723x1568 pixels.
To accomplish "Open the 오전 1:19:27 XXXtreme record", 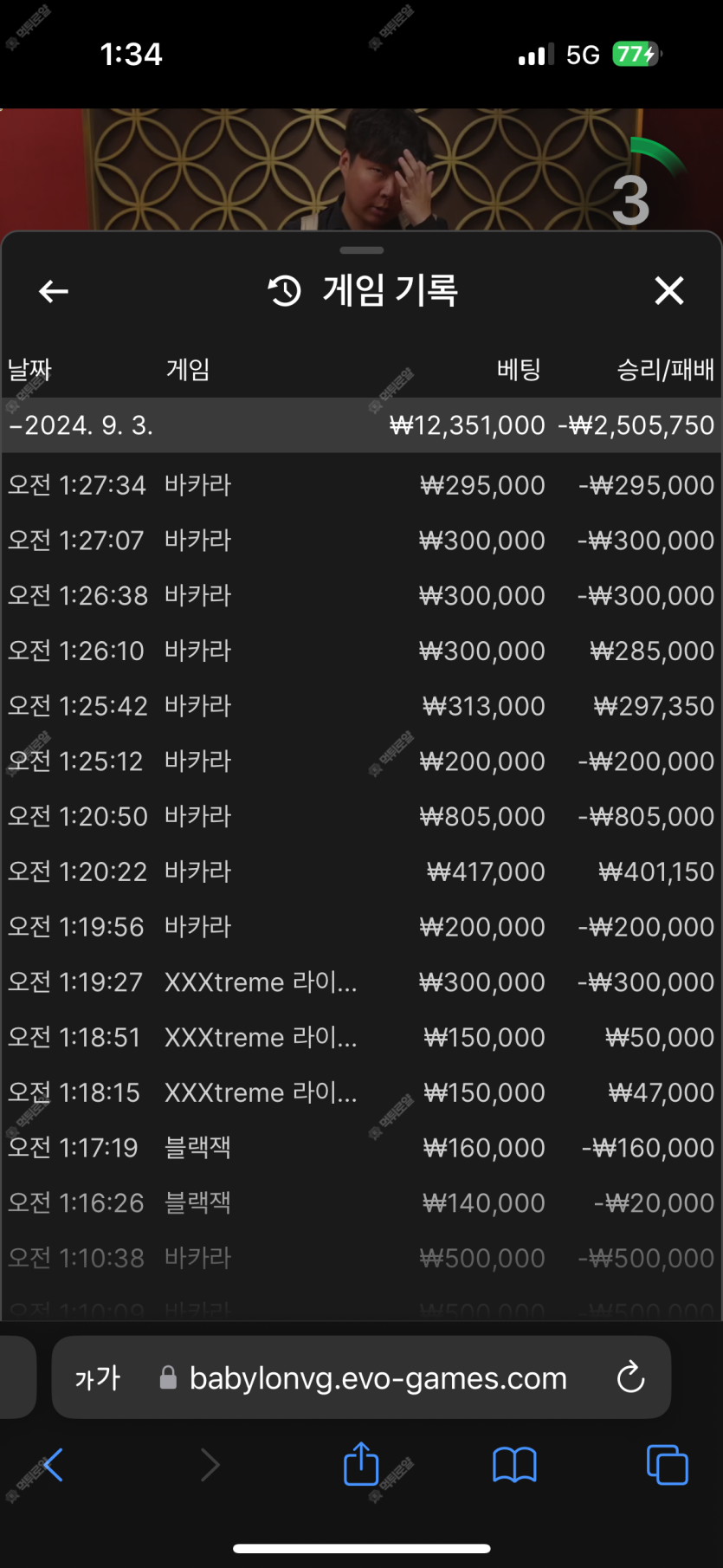I will [361, 982].
